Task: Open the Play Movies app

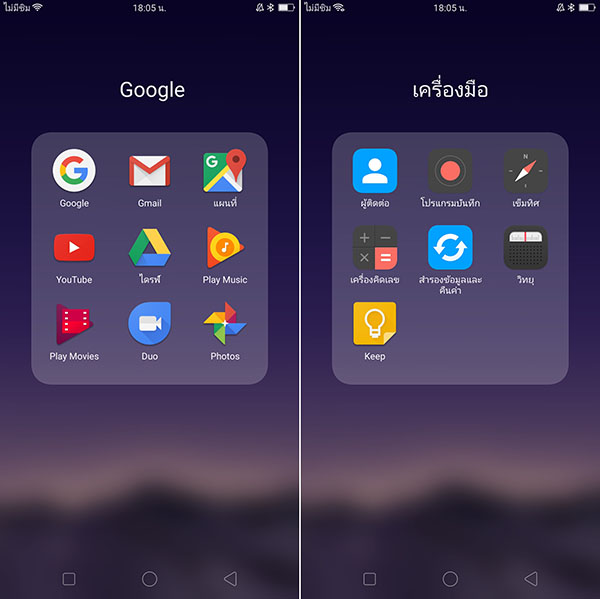Action: coord(74,324)
